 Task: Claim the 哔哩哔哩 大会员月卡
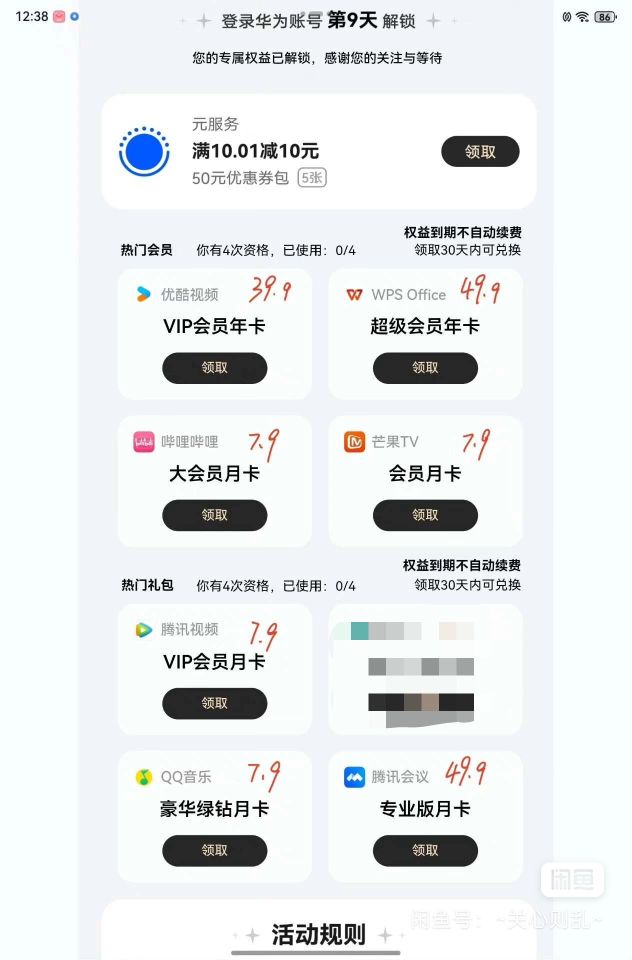coord(214,515)
